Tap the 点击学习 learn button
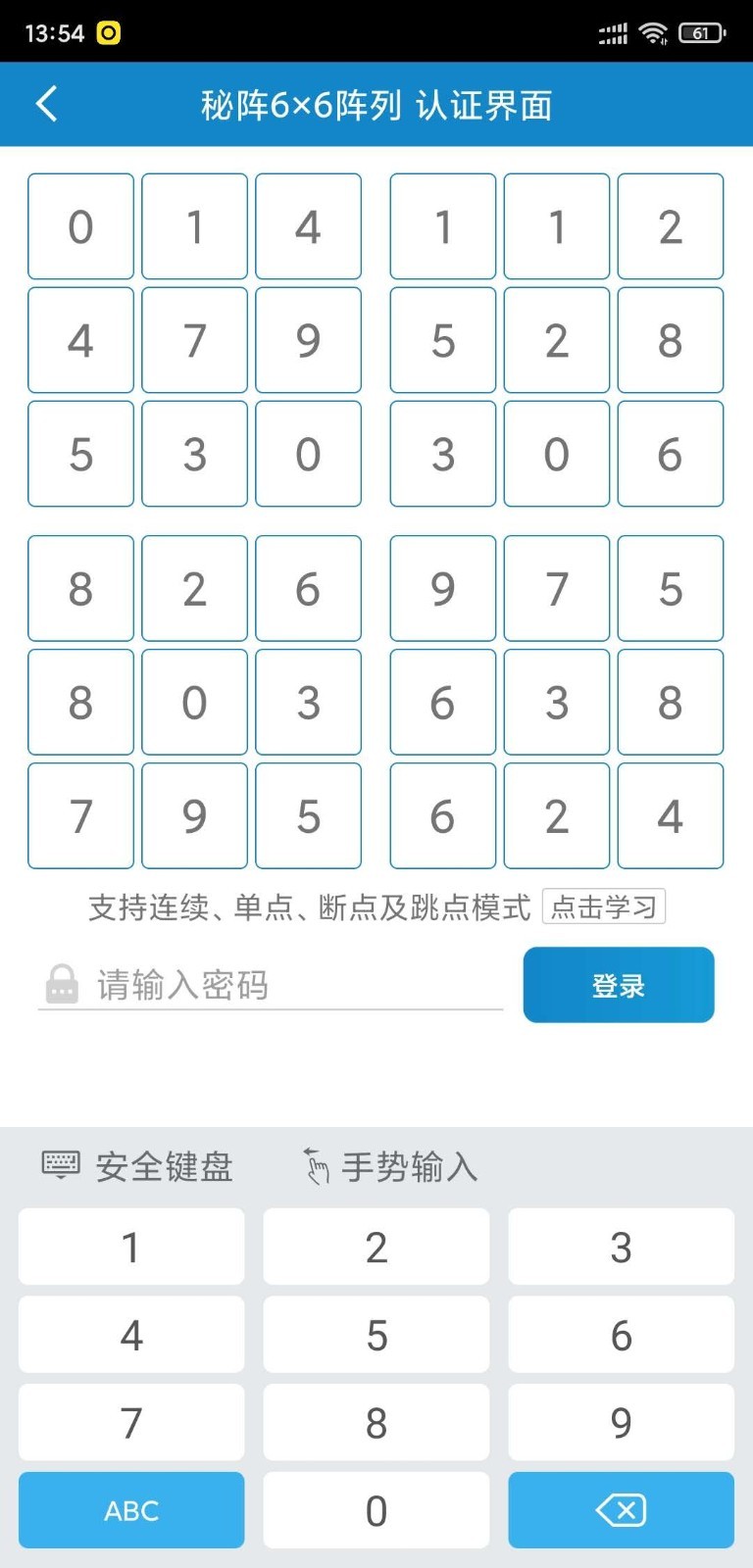This screenshot has width=753, height=1568. pyautogui.click(x=604, y=906)
